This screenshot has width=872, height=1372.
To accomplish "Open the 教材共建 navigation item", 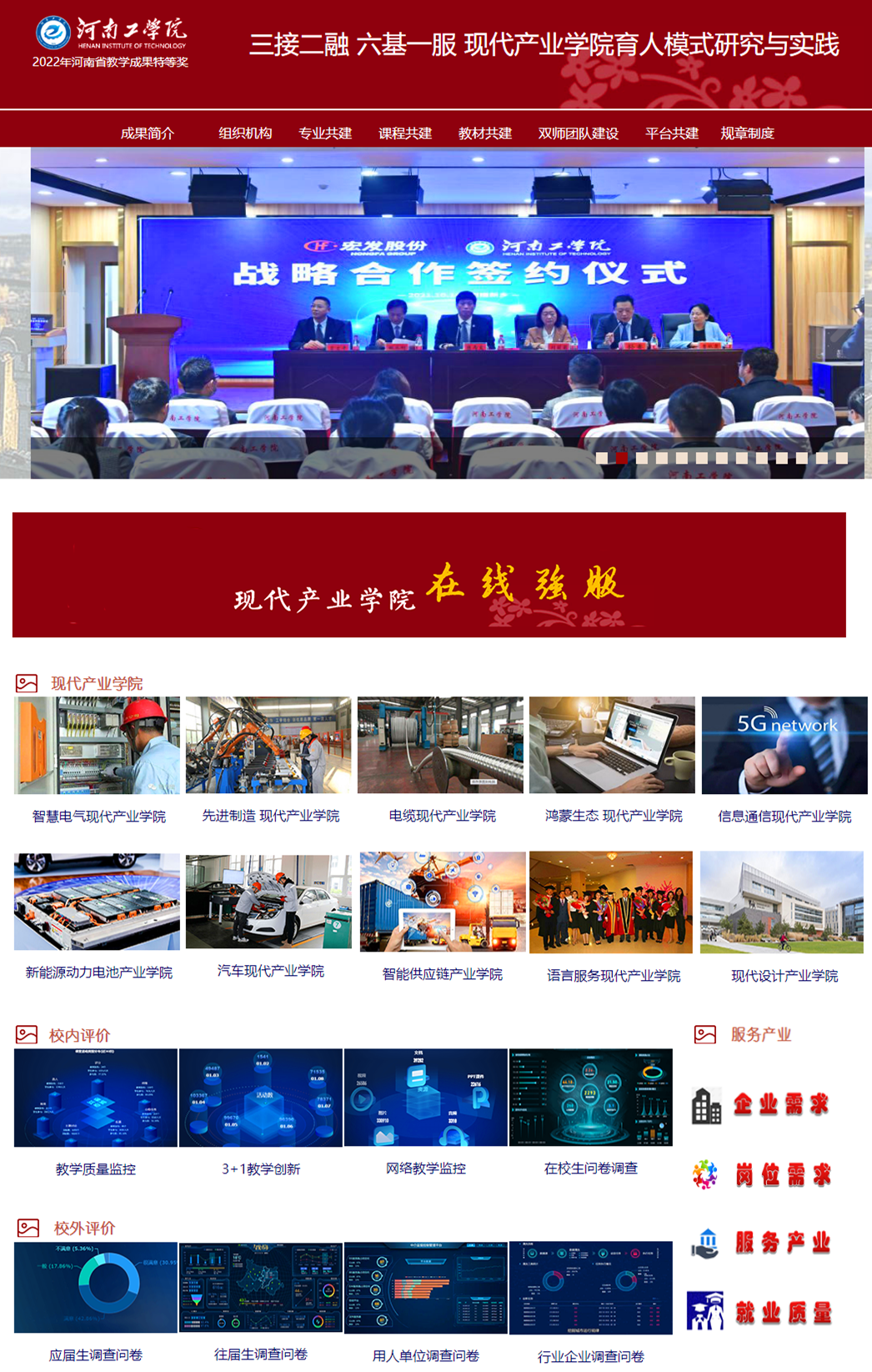I will click(x=485, y=133).
